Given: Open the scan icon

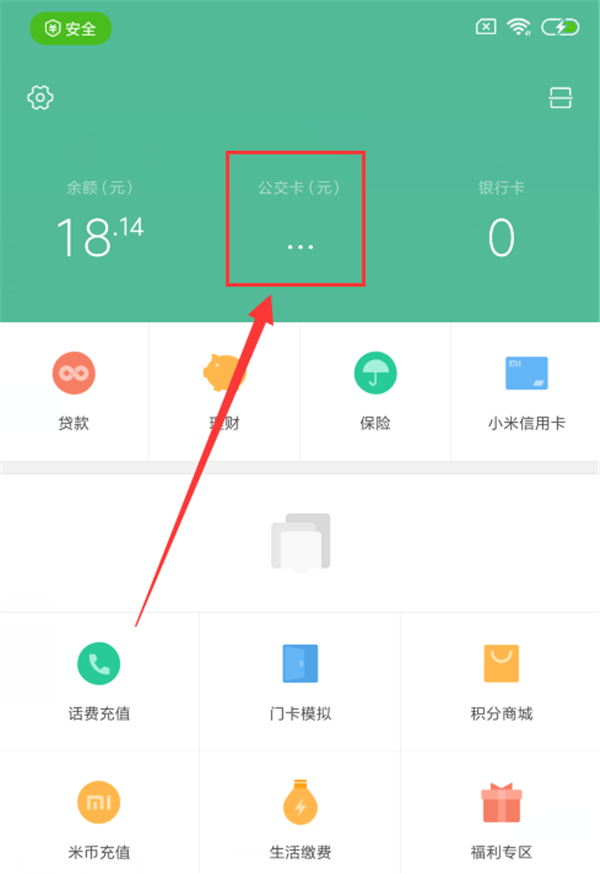Looking at the screenshot, I should point(561,97).
